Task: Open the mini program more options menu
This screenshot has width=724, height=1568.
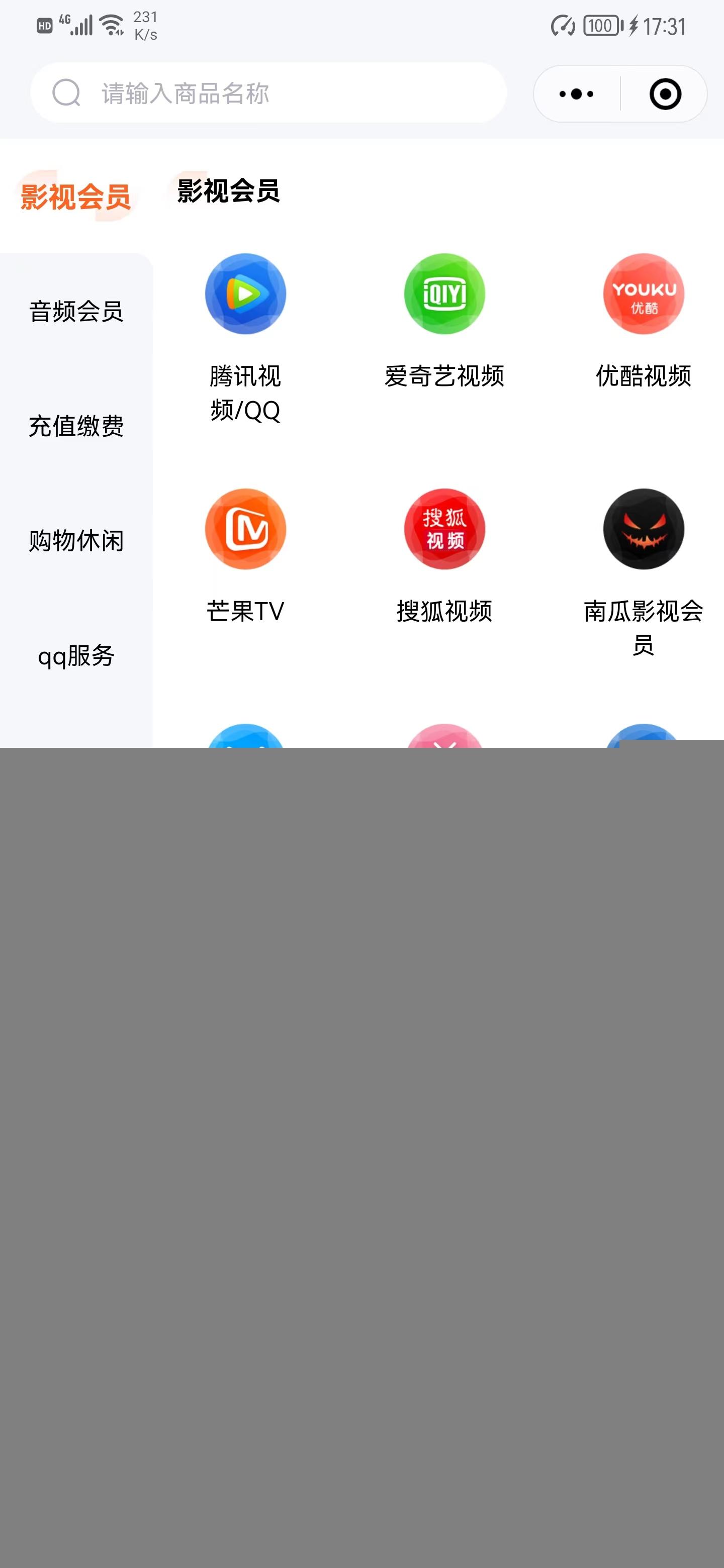Action: pos(576,94)
